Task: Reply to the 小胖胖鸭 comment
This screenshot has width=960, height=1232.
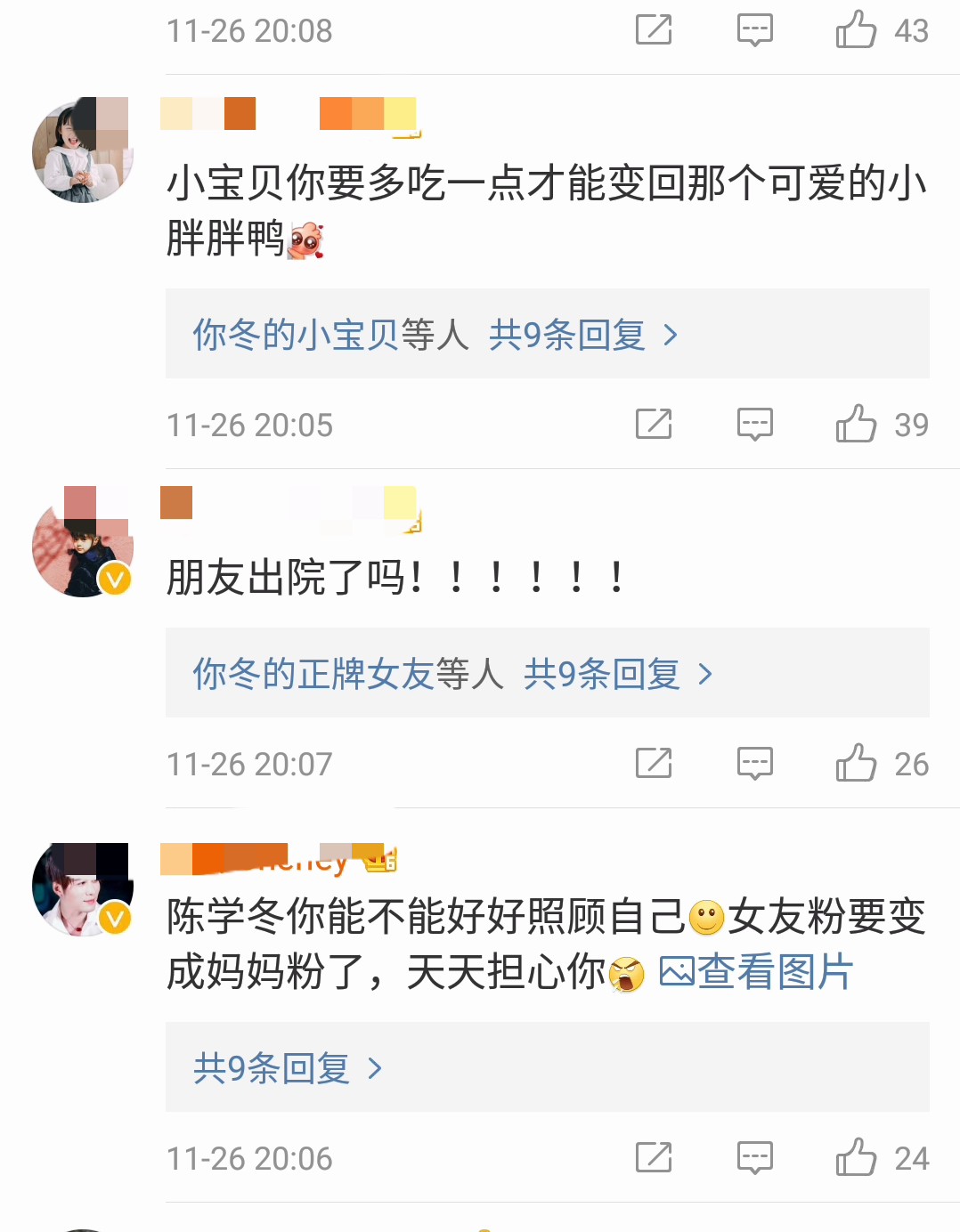Action: pos(754,425)
